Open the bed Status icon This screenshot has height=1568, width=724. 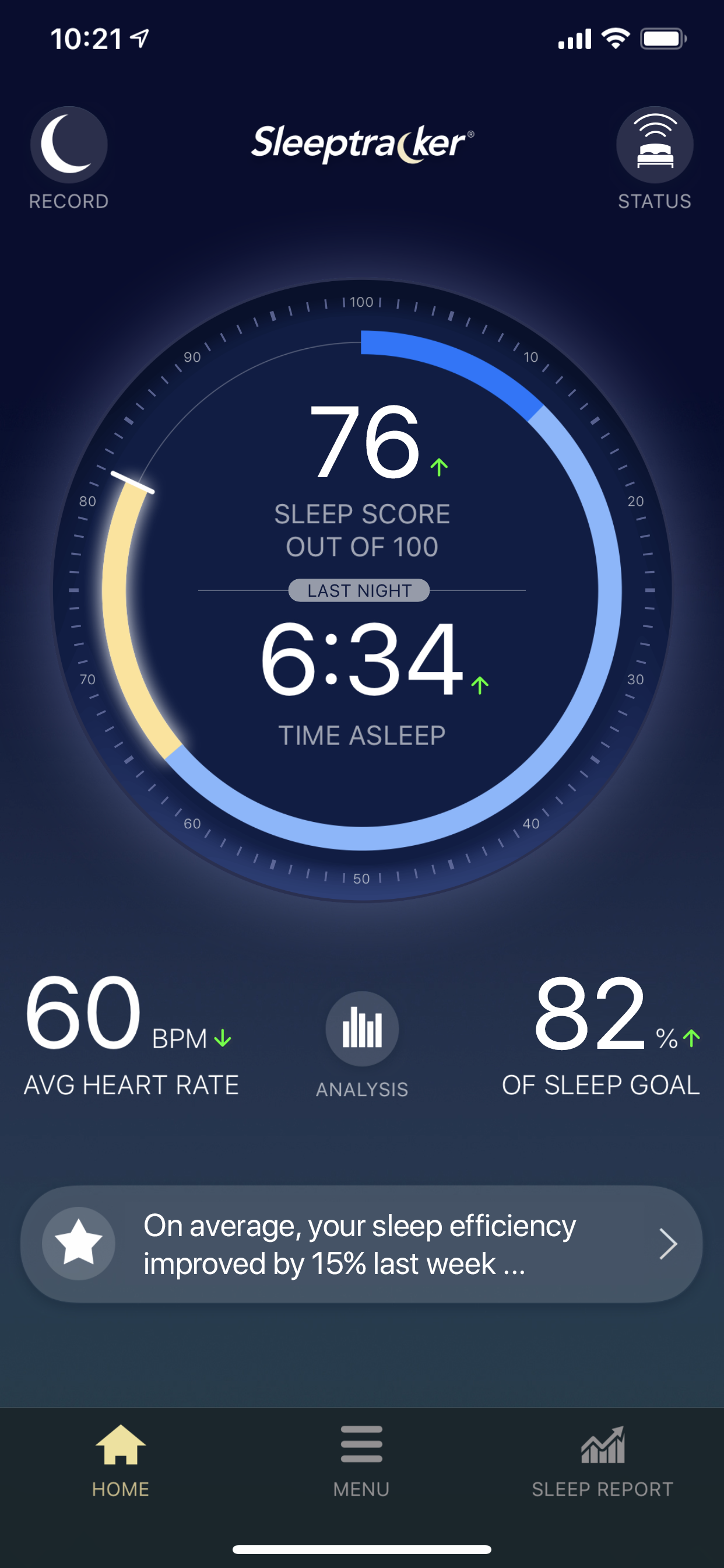[655, 145]
